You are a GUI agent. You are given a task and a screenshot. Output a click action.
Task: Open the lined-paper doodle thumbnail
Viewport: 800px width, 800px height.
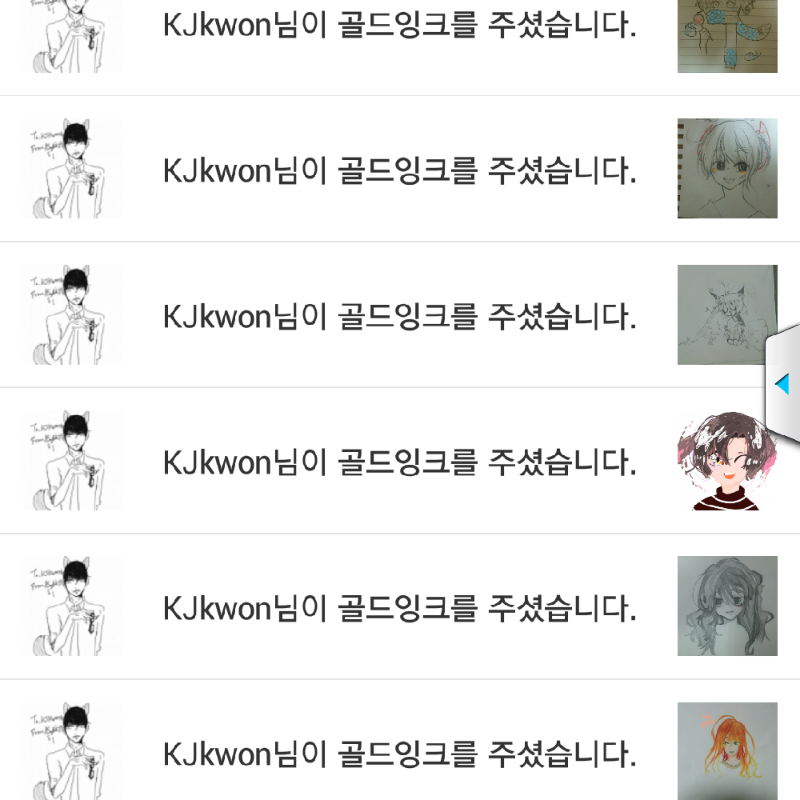[727, 36]
